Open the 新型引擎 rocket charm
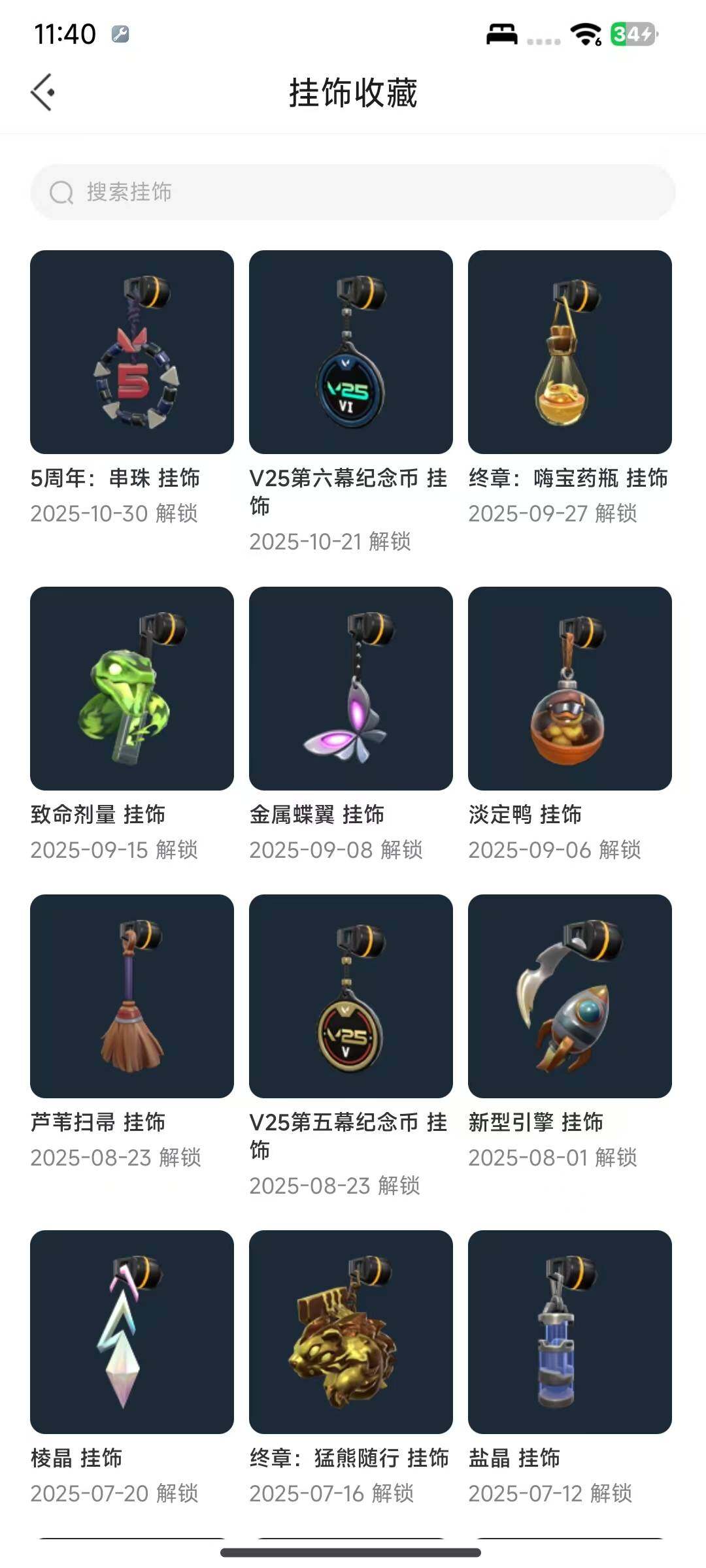This screenshot has width=706, height=1568. 569,996
